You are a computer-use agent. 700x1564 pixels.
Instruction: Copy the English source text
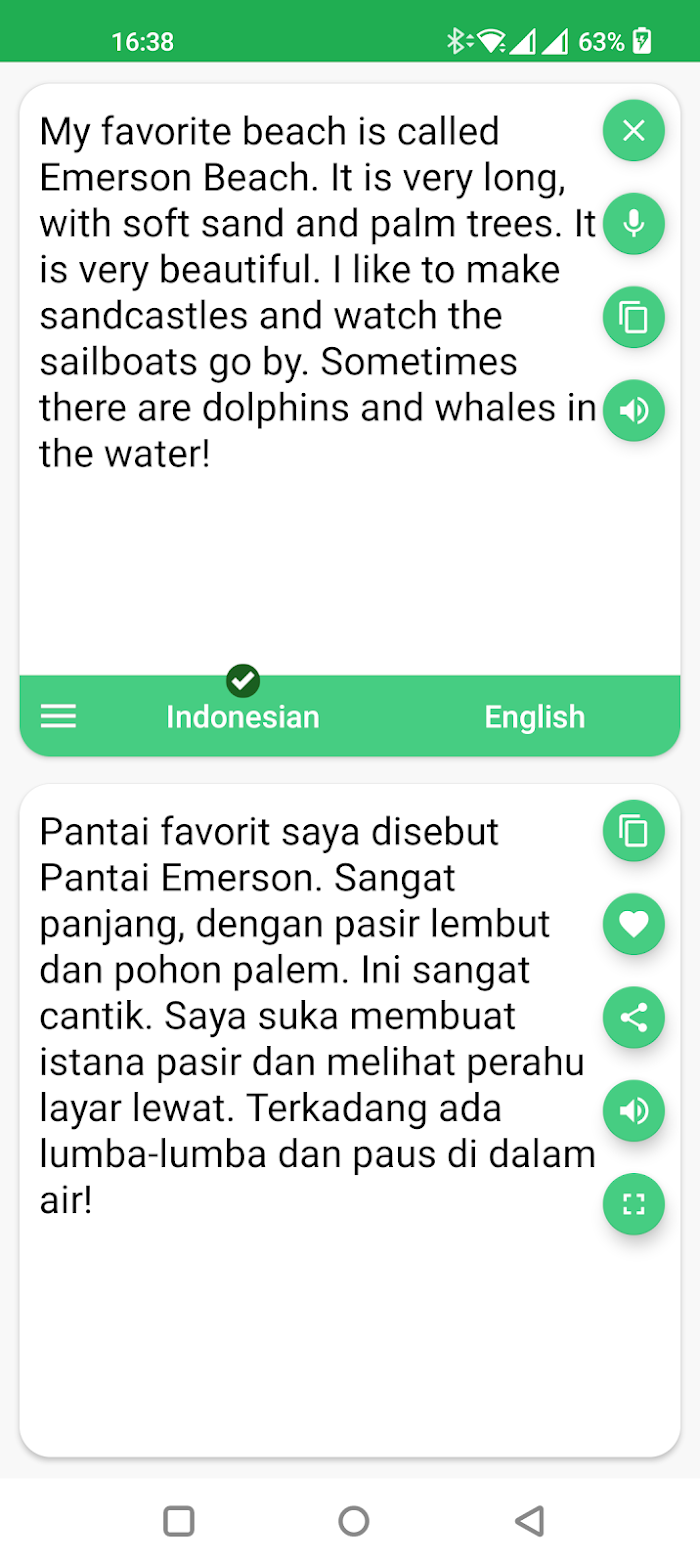(x=633, y=317)
